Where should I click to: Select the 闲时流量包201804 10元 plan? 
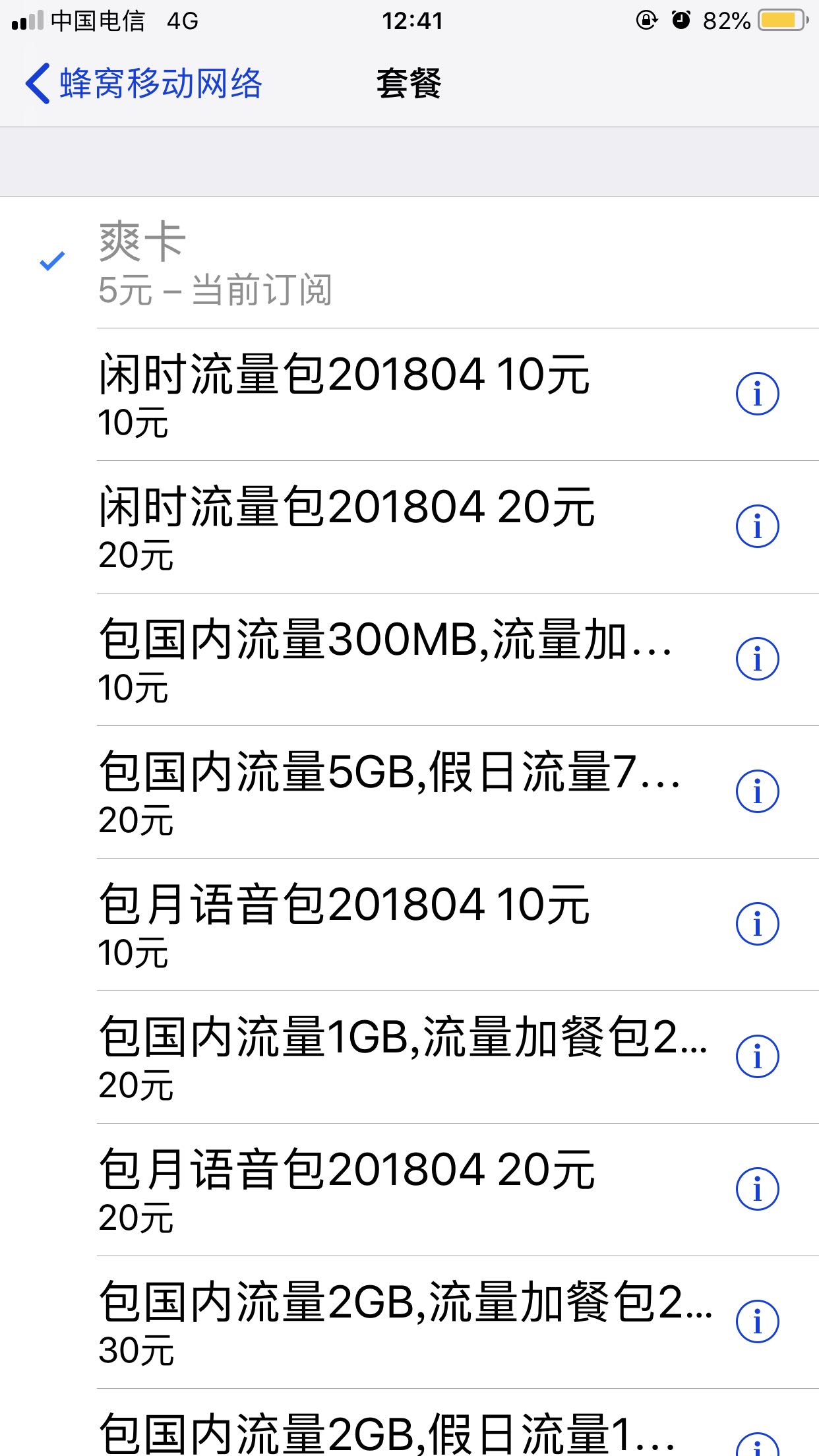coord(343,394)
